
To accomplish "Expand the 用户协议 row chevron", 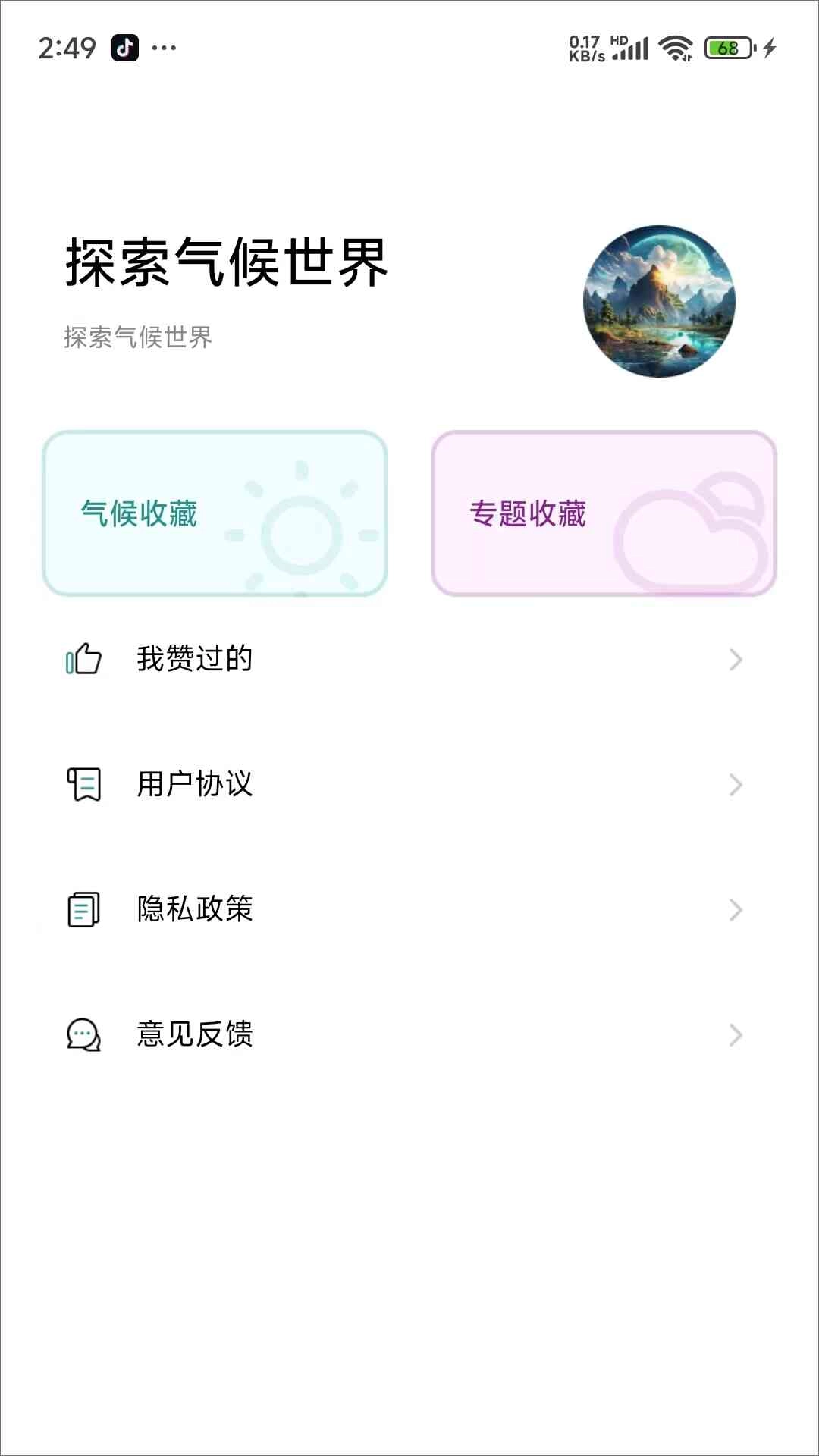I will pyautogui.click(x=734, y=785).
